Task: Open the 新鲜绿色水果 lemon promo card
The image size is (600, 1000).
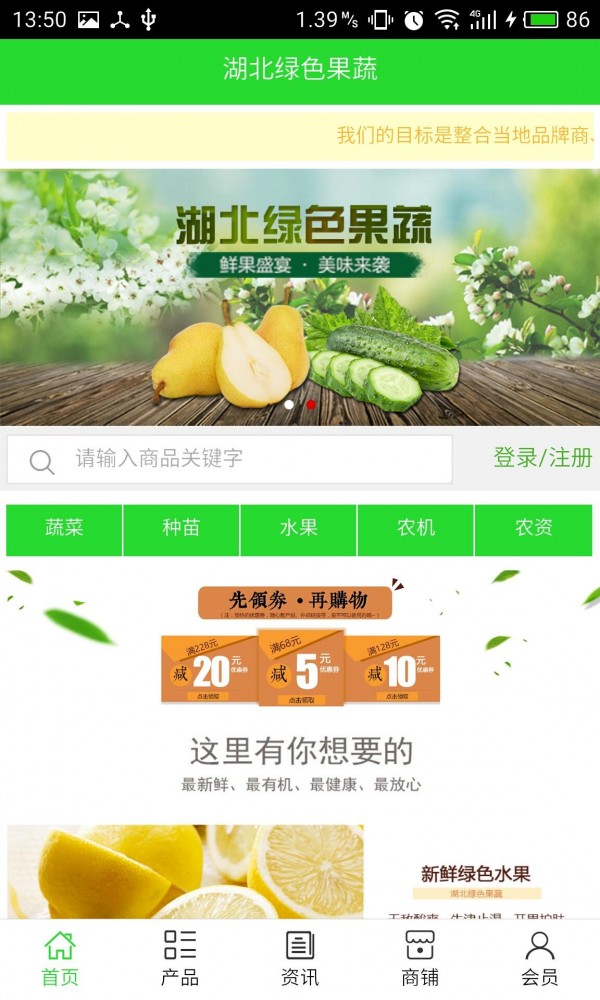Action: 300,872
